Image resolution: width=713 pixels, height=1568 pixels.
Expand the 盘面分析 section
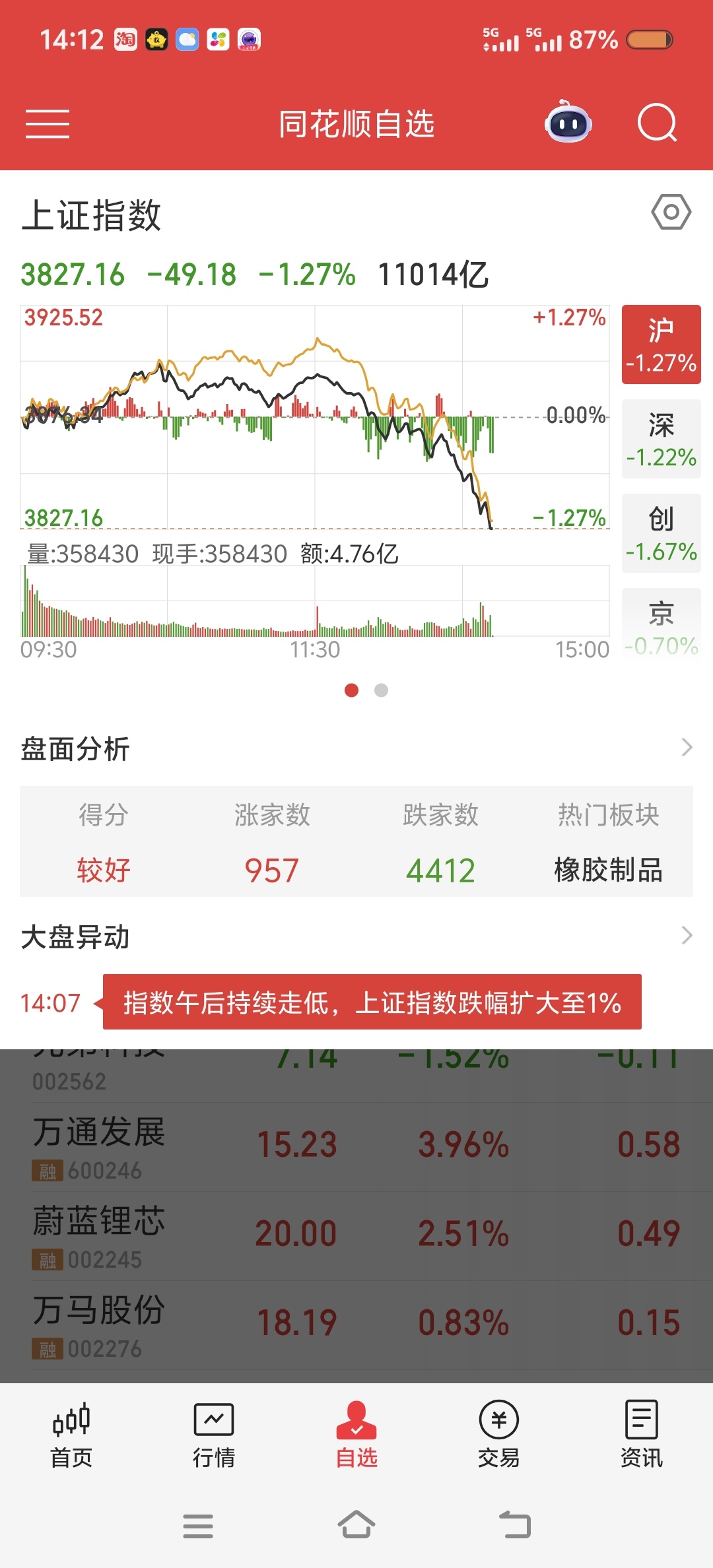click(x=356, y=748)
